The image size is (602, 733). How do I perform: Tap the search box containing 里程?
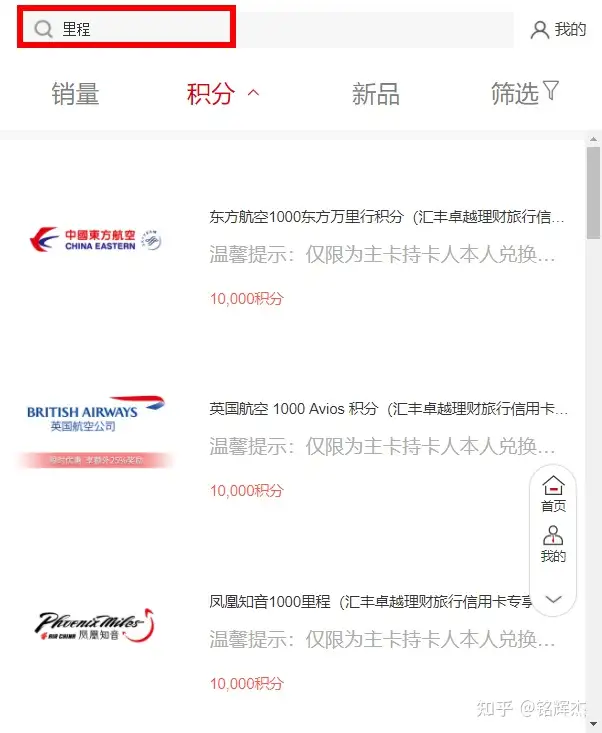(128, 29)
